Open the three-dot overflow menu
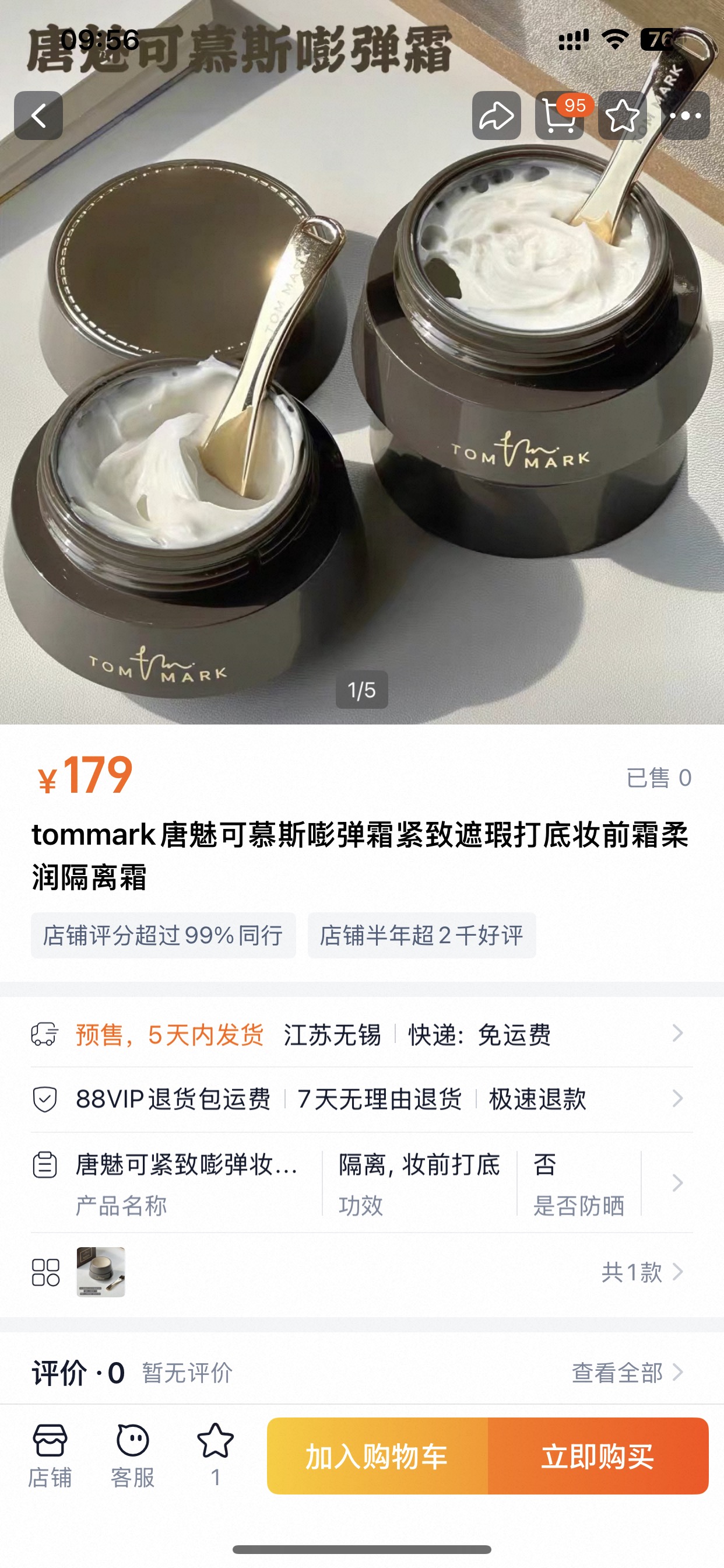 [x=685, y=116]
